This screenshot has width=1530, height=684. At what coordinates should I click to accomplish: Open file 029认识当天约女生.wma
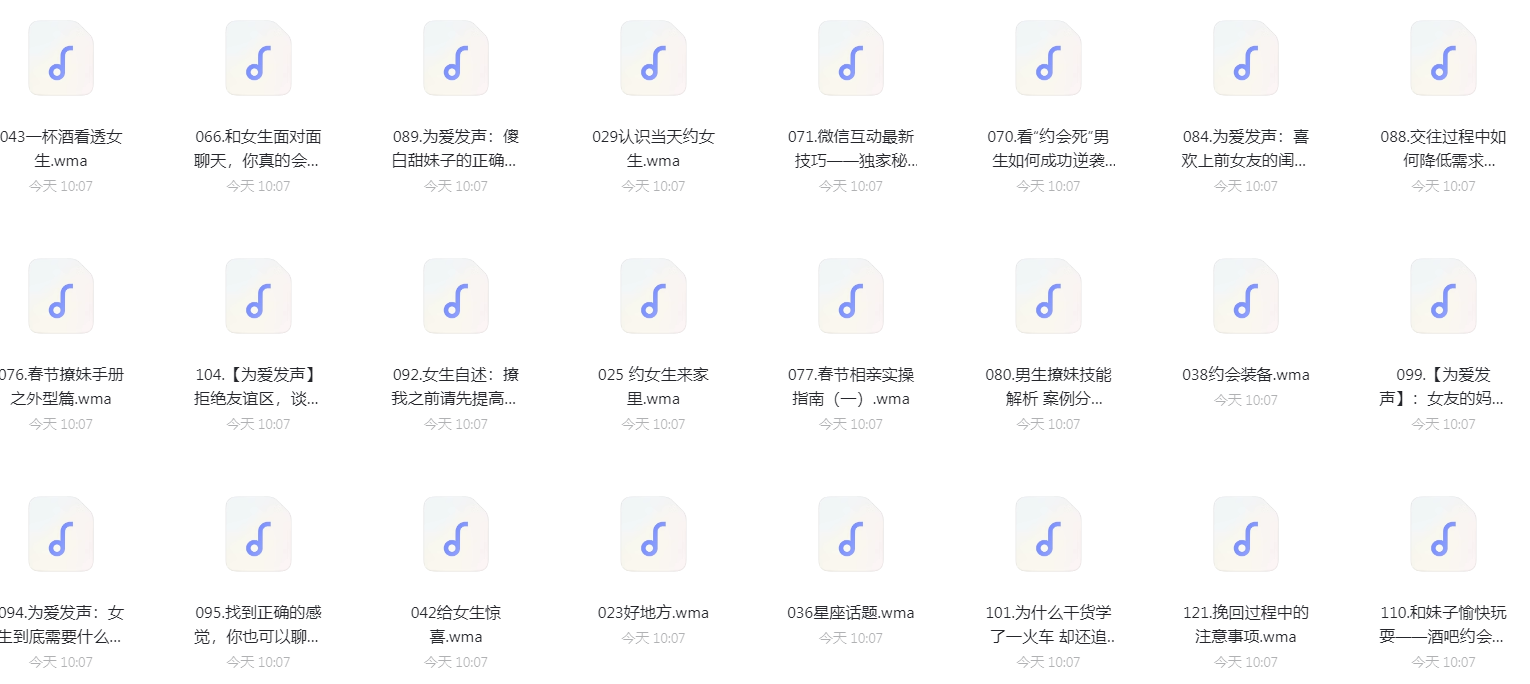point(653,58)
